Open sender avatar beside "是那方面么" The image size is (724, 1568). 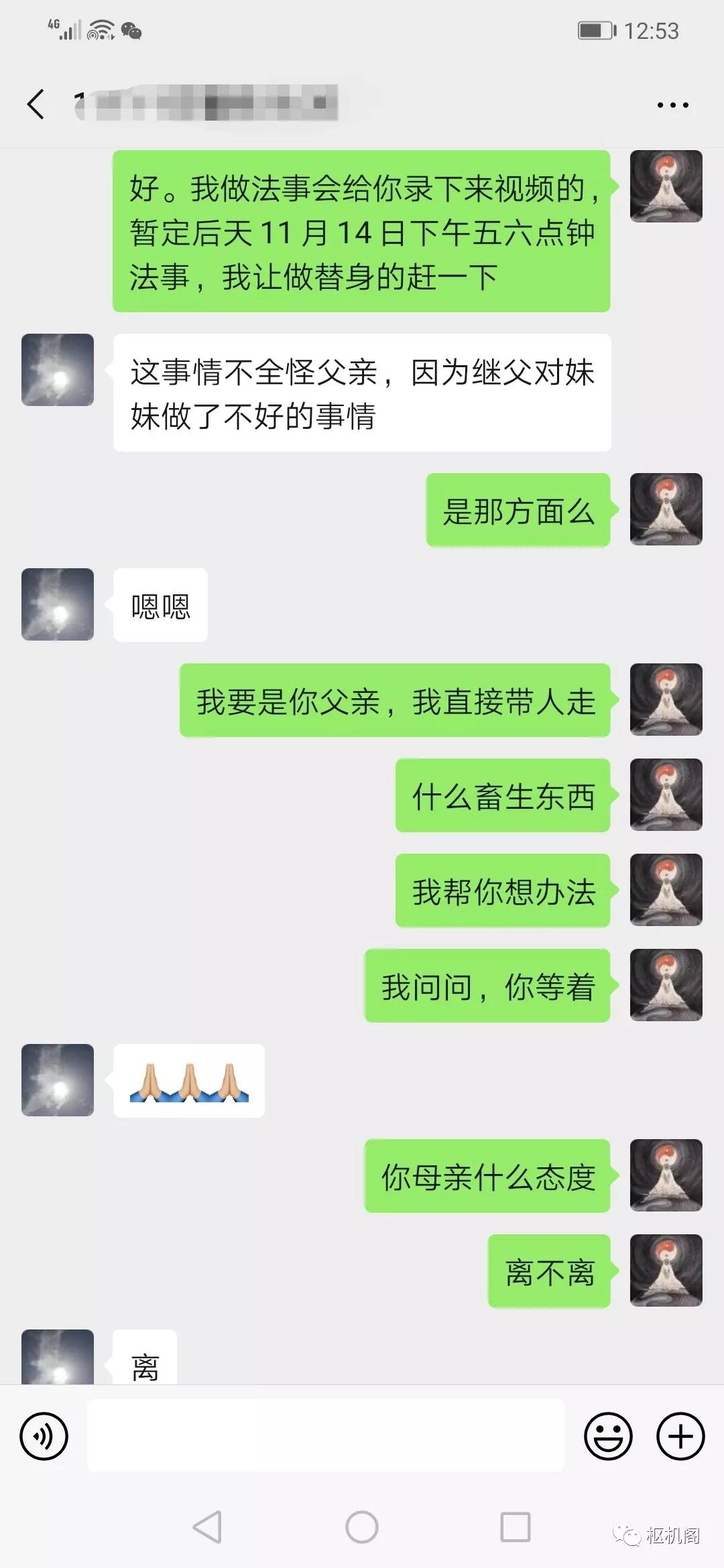pos(666,509)
